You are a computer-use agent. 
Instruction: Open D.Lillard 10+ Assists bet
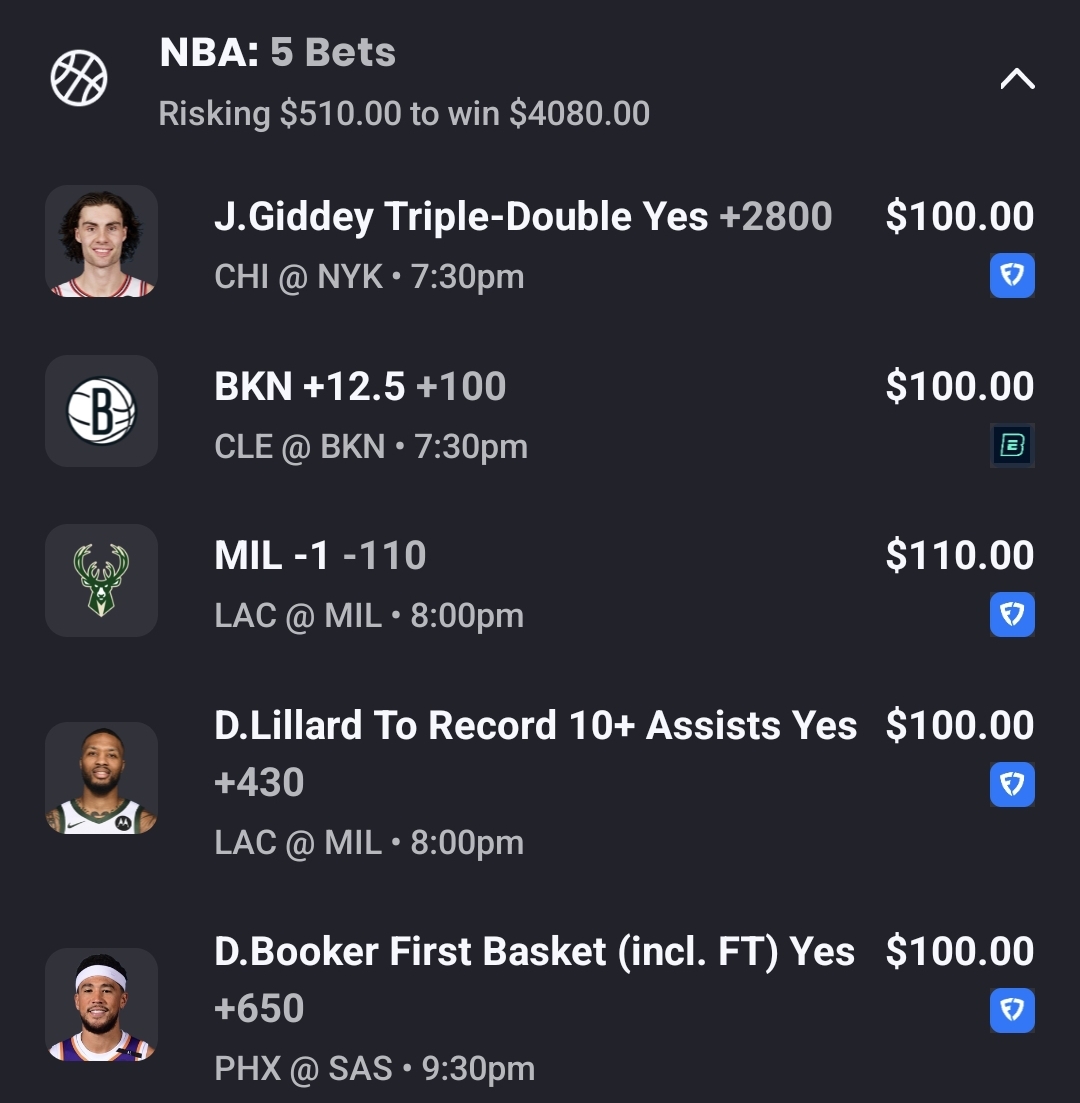[535, 727]
